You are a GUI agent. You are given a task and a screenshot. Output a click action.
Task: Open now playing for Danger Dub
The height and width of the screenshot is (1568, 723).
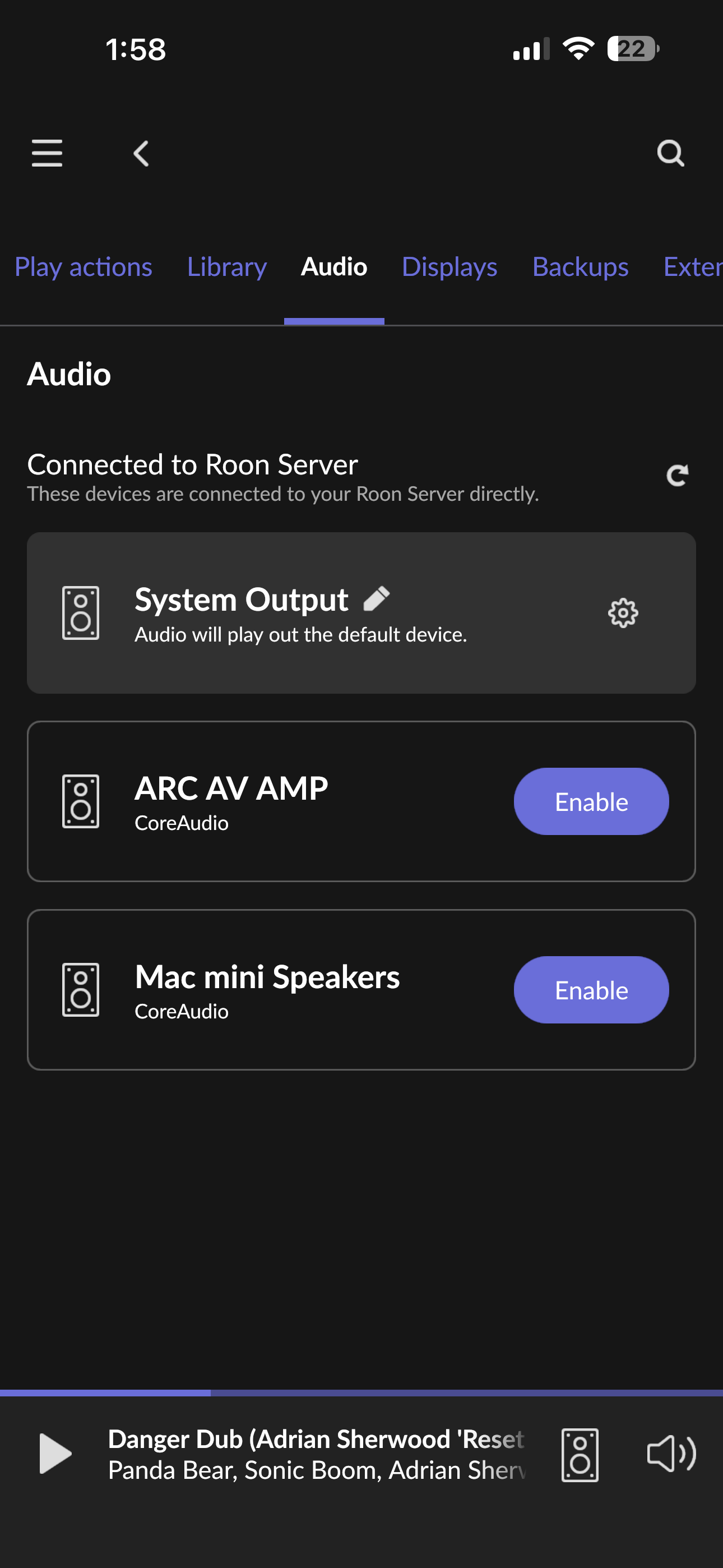[x=317, y=1454]
